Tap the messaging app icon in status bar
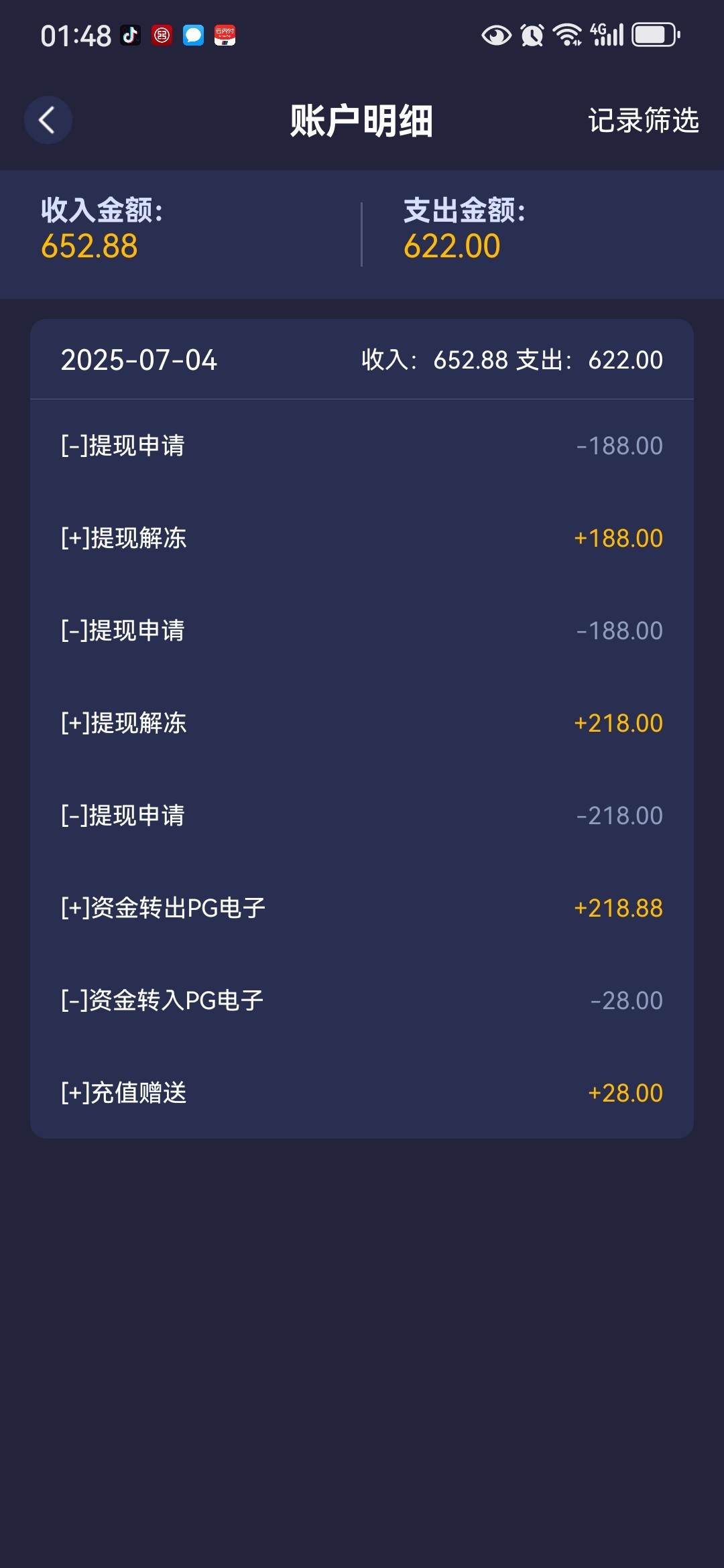Viewport: 724px width, 1568px height. click(x=192, y=35)
